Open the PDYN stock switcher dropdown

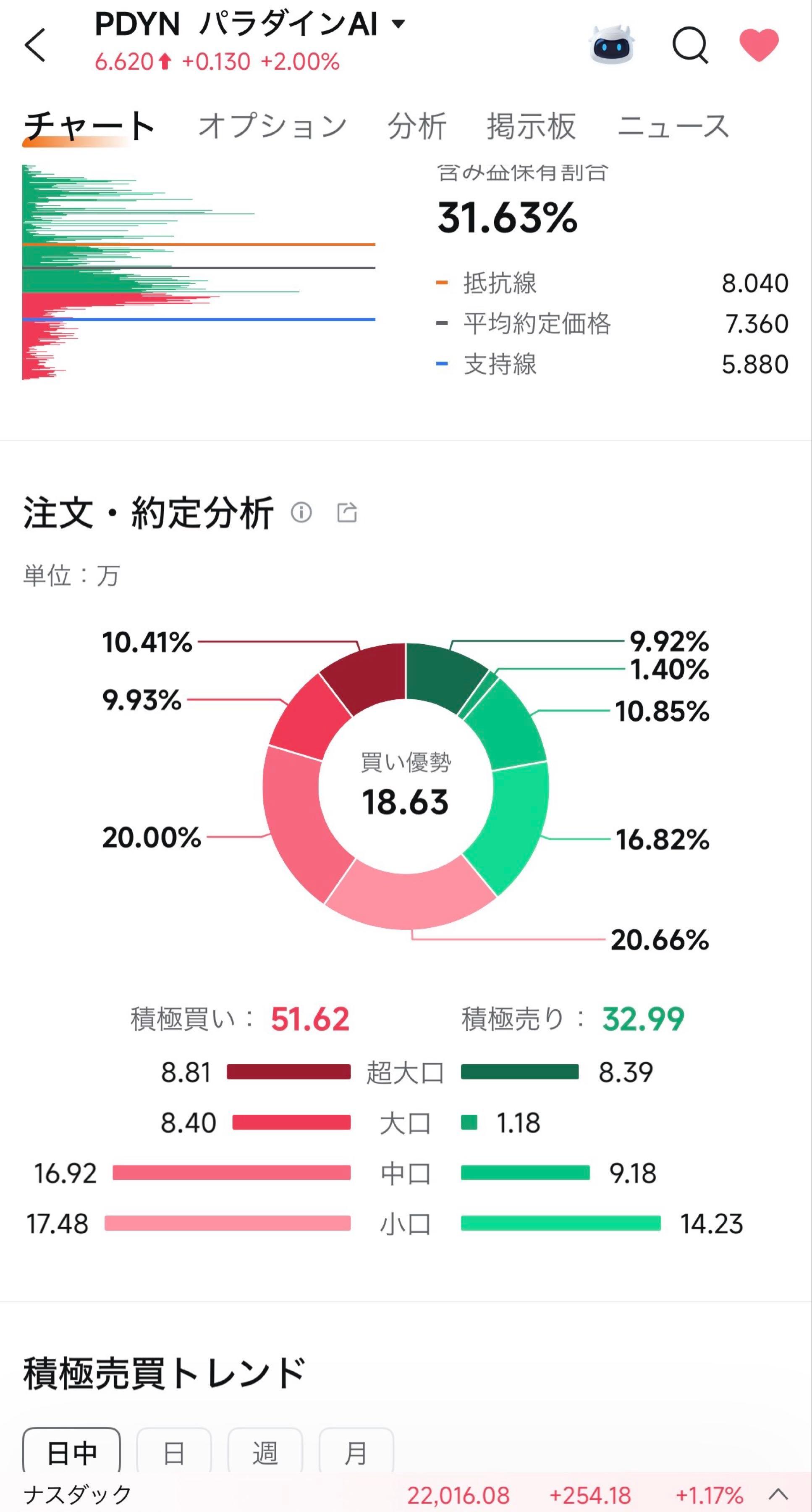point(398,24)
